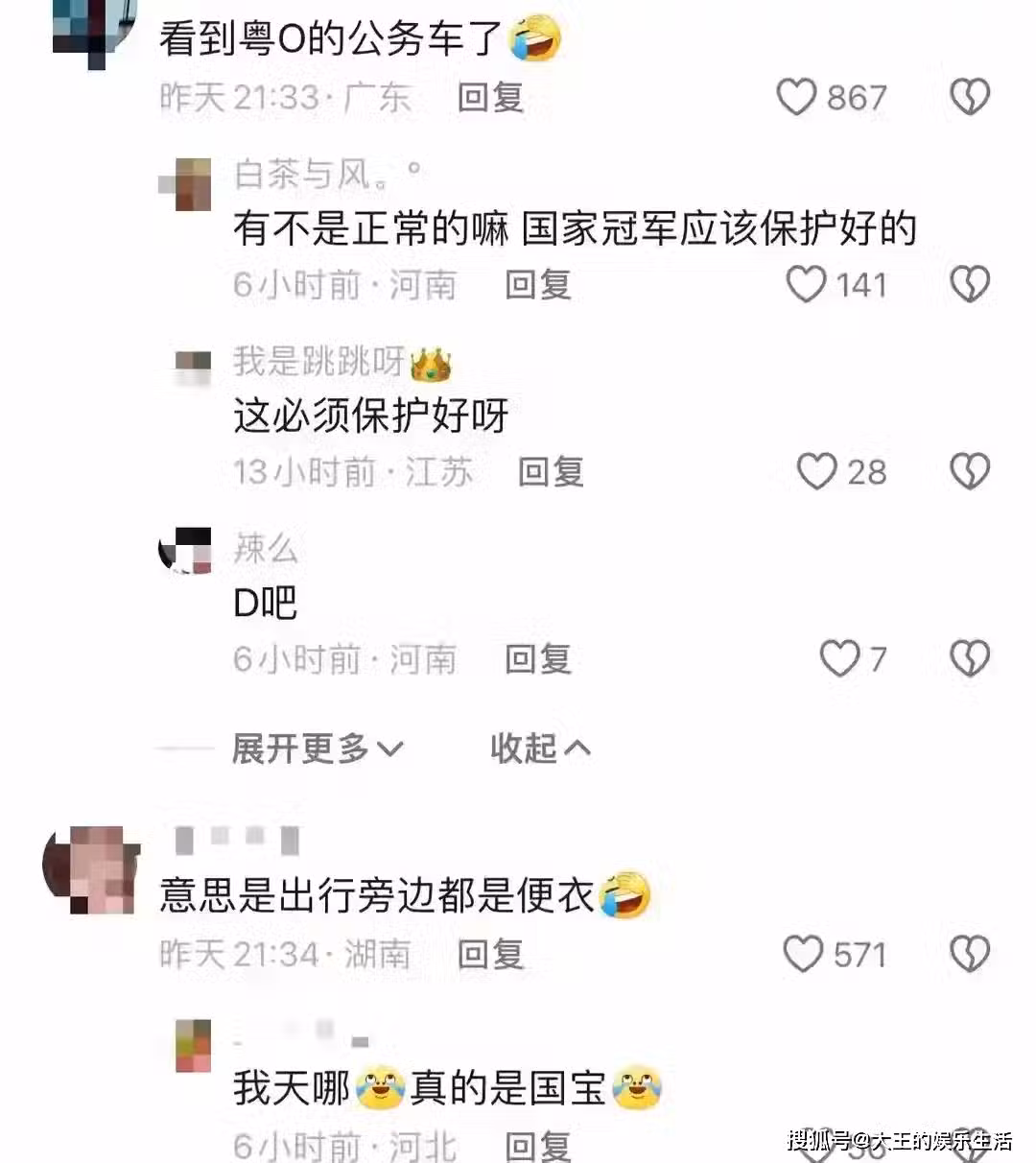Screen dimensions: 1036x1163
Task: Open 我是跳跳呀's profile from username
Action: (319, 362)
